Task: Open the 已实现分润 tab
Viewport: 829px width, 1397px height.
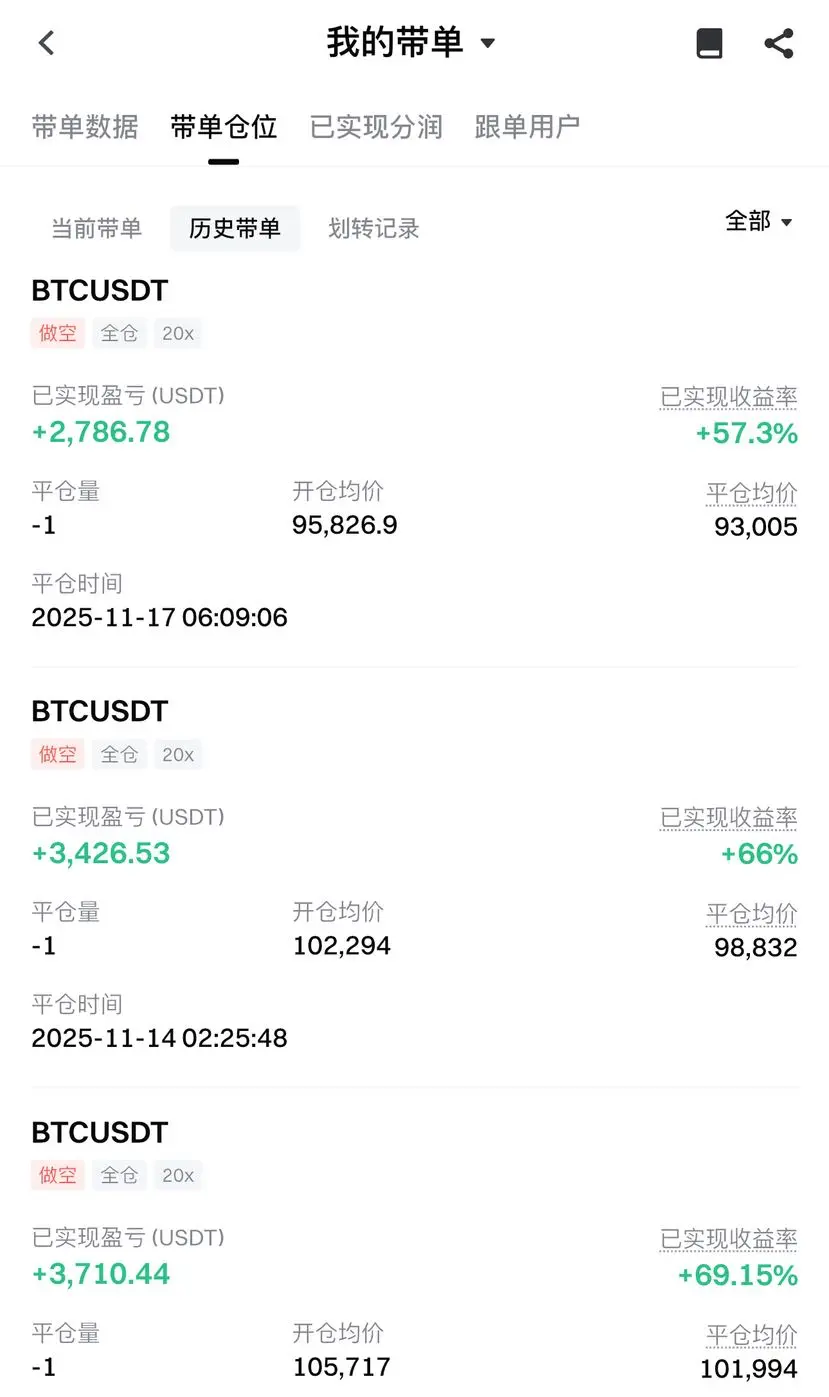Action: tap(376, 127)
